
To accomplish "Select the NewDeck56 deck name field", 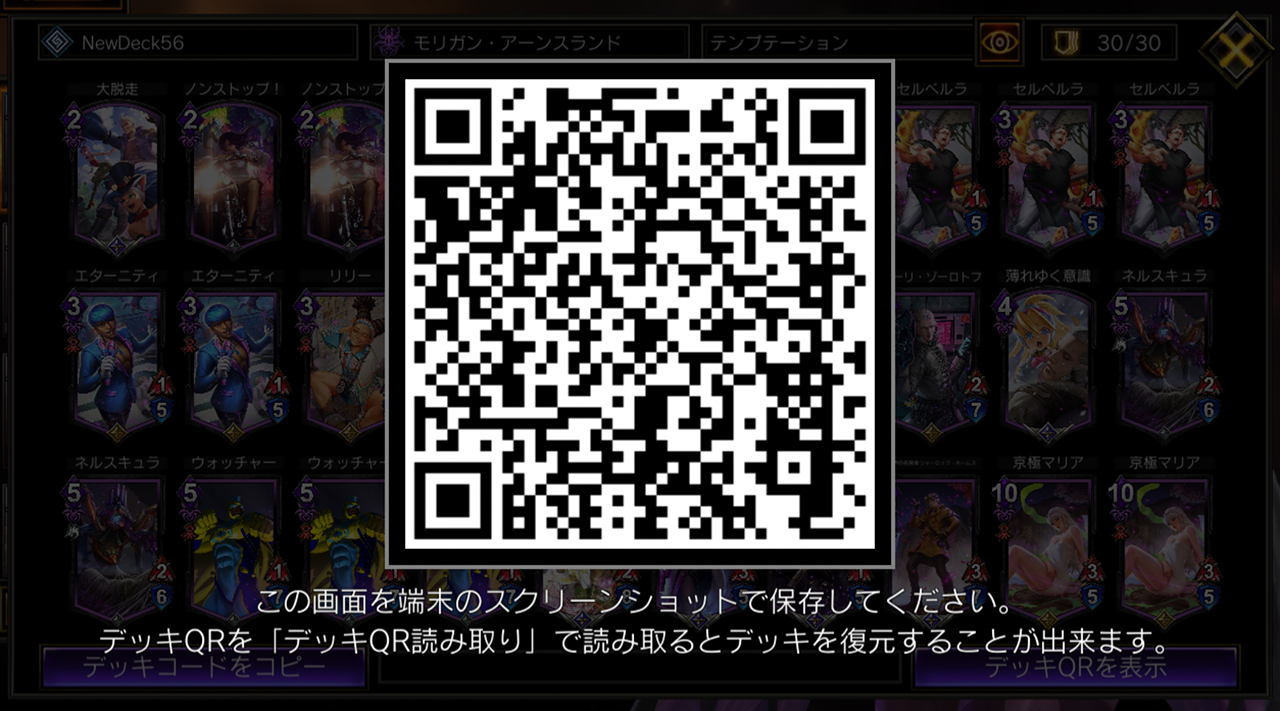I will tap(197, 43).
